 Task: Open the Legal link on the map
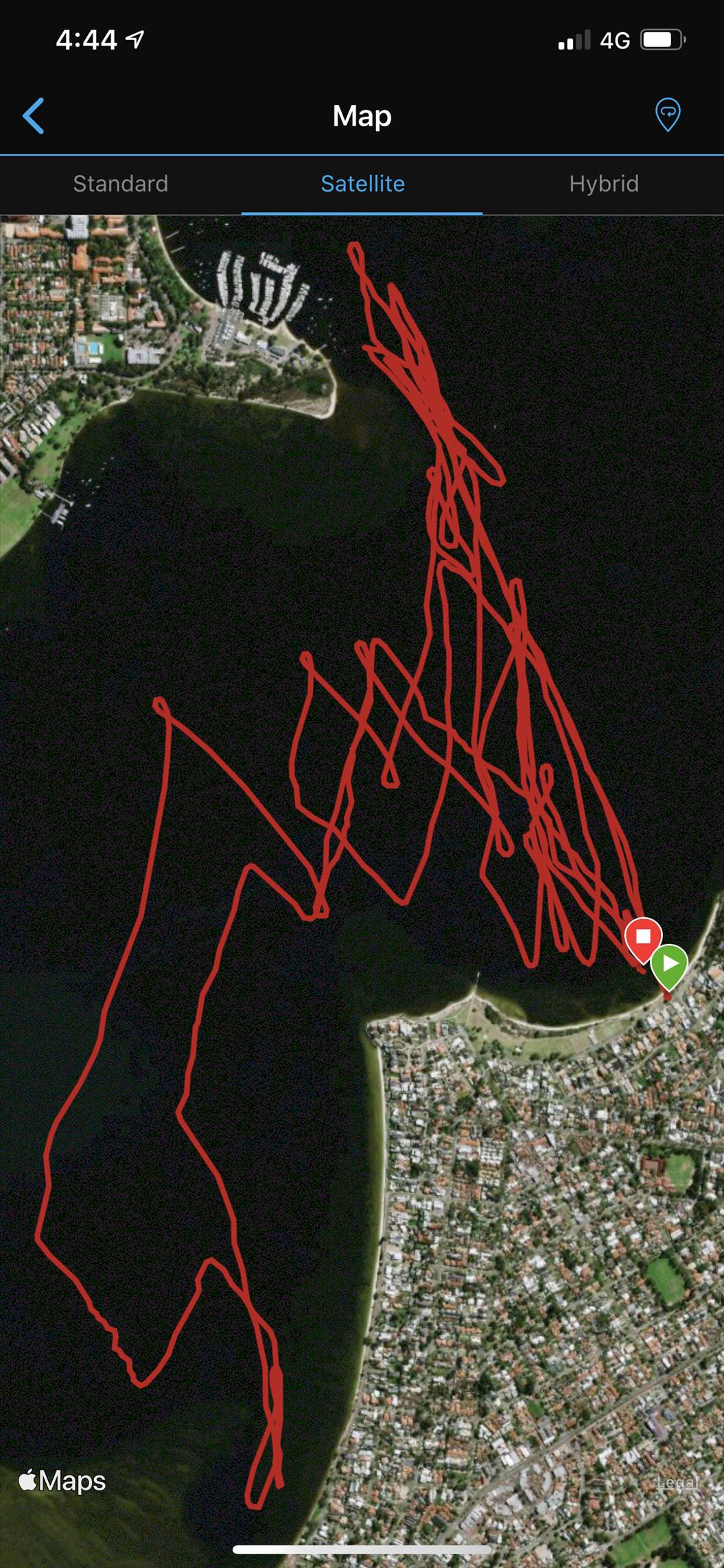(677, 1482)
